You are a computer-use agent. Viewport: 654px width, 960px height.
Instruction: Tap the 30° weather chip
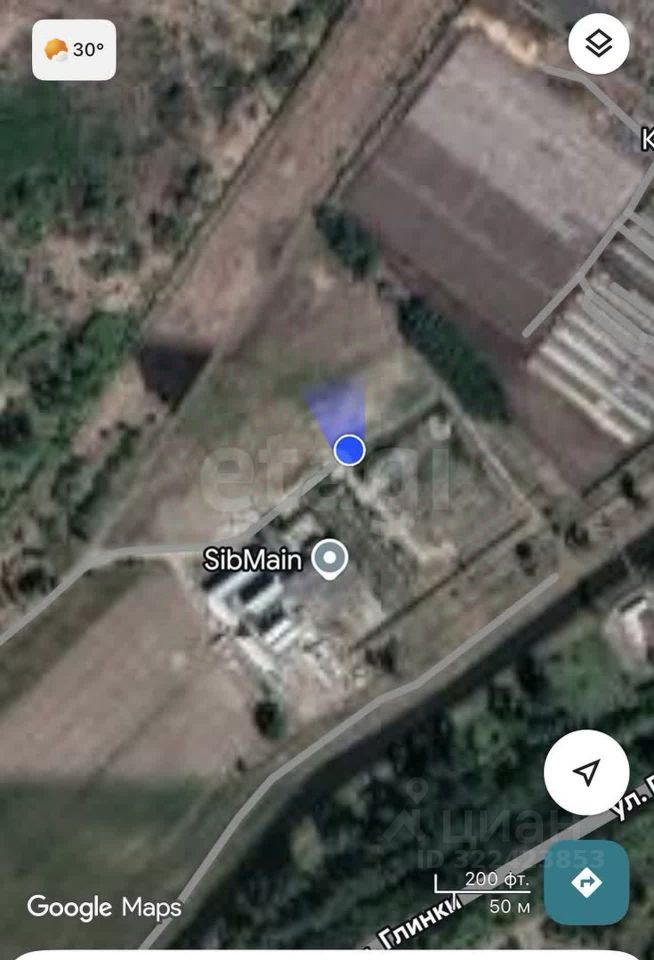[x=74, y=50]
